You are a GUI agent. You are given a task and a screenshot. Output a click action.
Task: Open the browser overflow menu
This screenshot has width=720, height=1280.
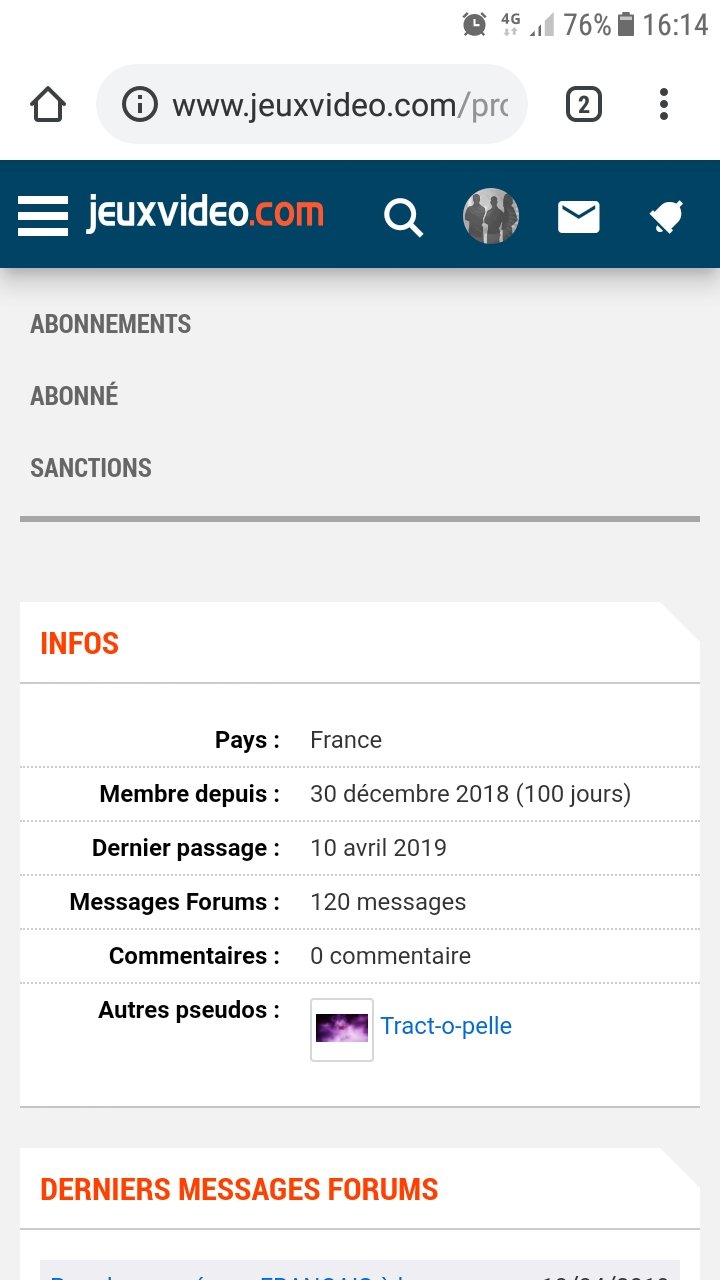pyautogui.click(x=664, y=104)
